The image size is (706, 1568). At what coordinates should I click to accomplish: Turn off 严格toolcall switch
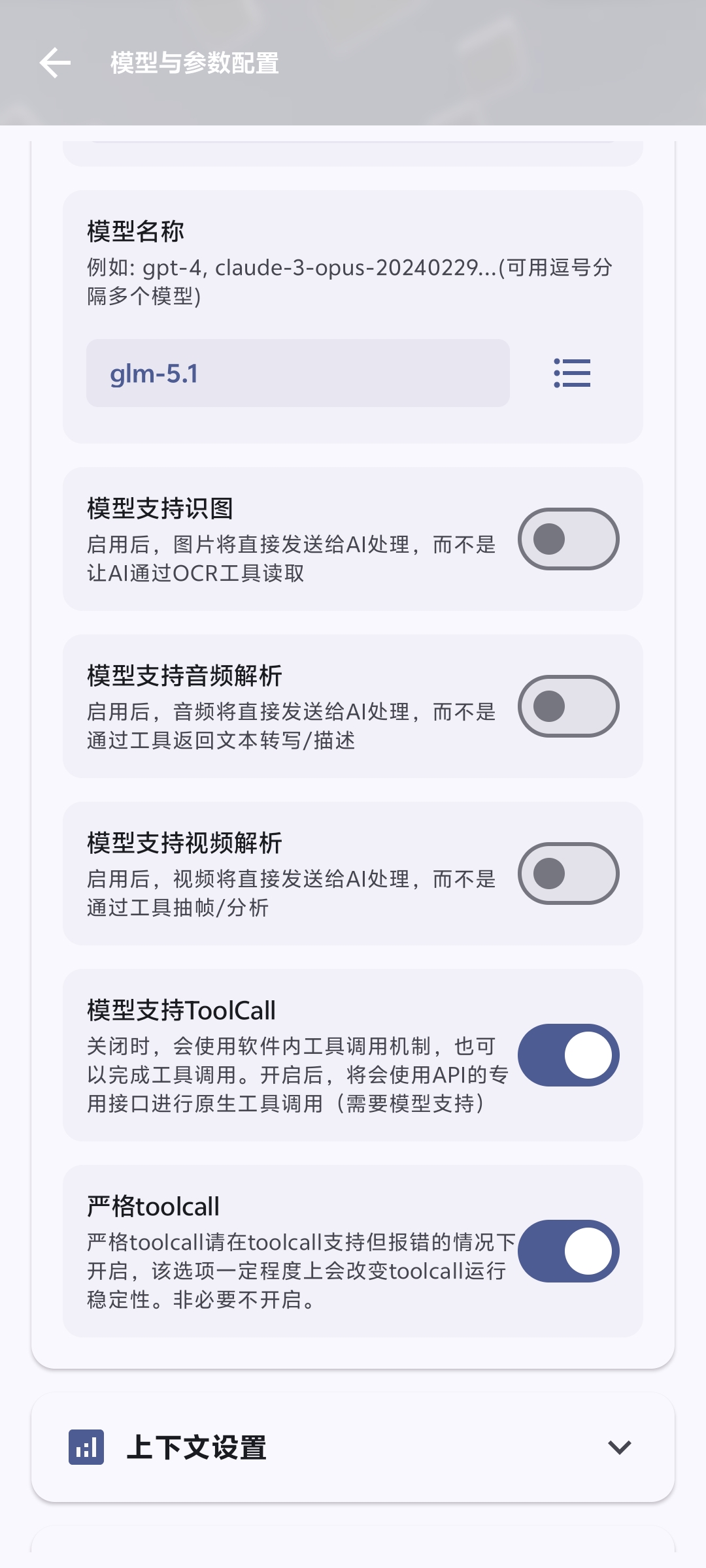[568, 1251]
